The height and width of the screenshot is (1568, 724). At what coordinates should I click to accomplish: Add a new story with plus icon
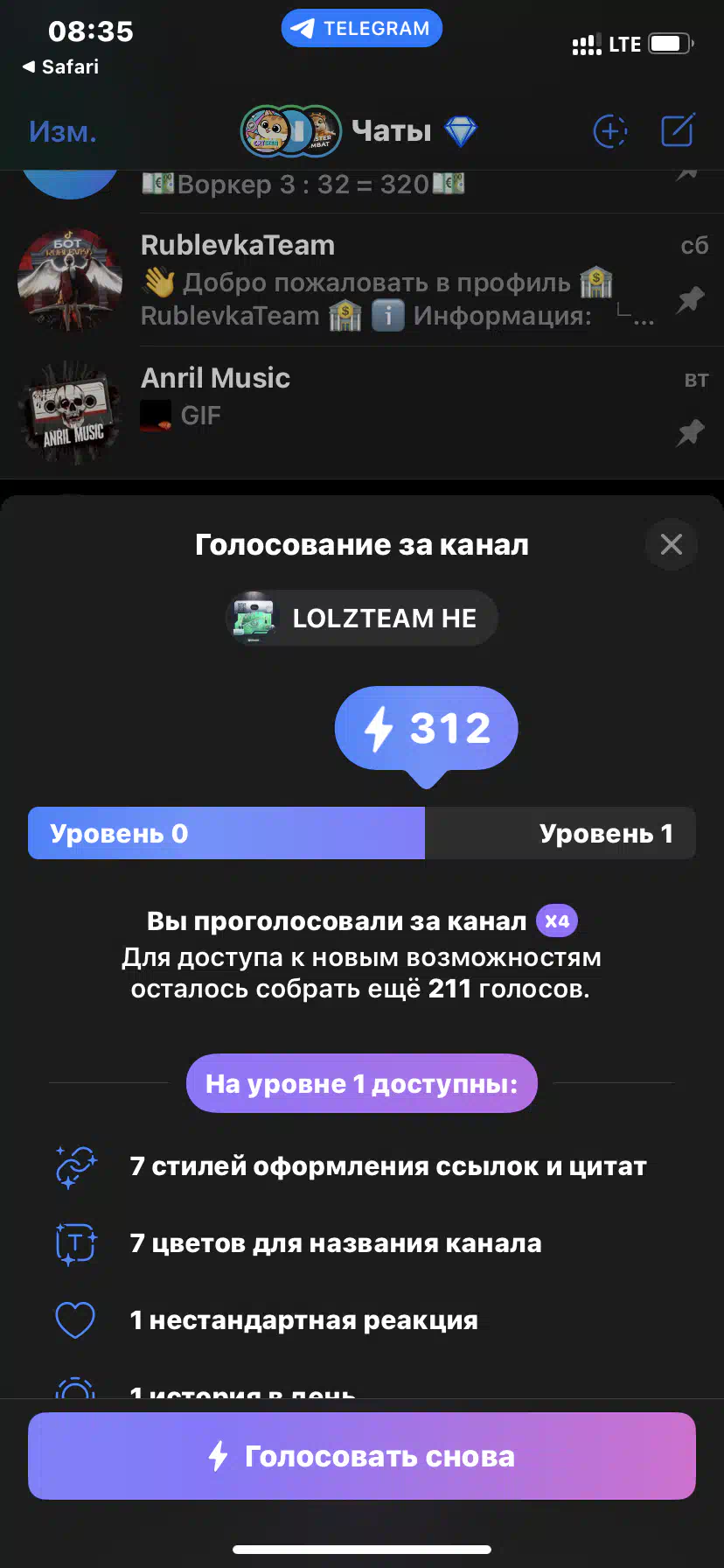(x=610, y=131)
